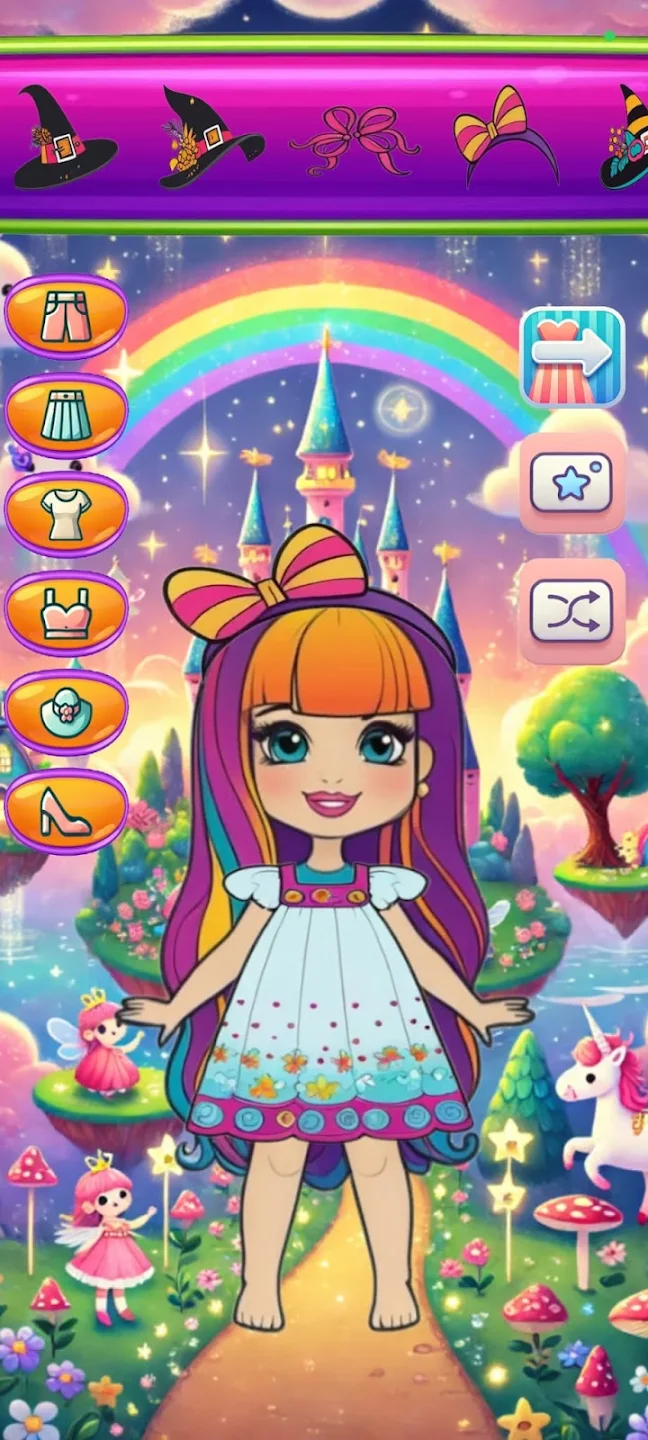Tap the star photo button
This screenshot has width=648, height=1440.
click(572, 483)
